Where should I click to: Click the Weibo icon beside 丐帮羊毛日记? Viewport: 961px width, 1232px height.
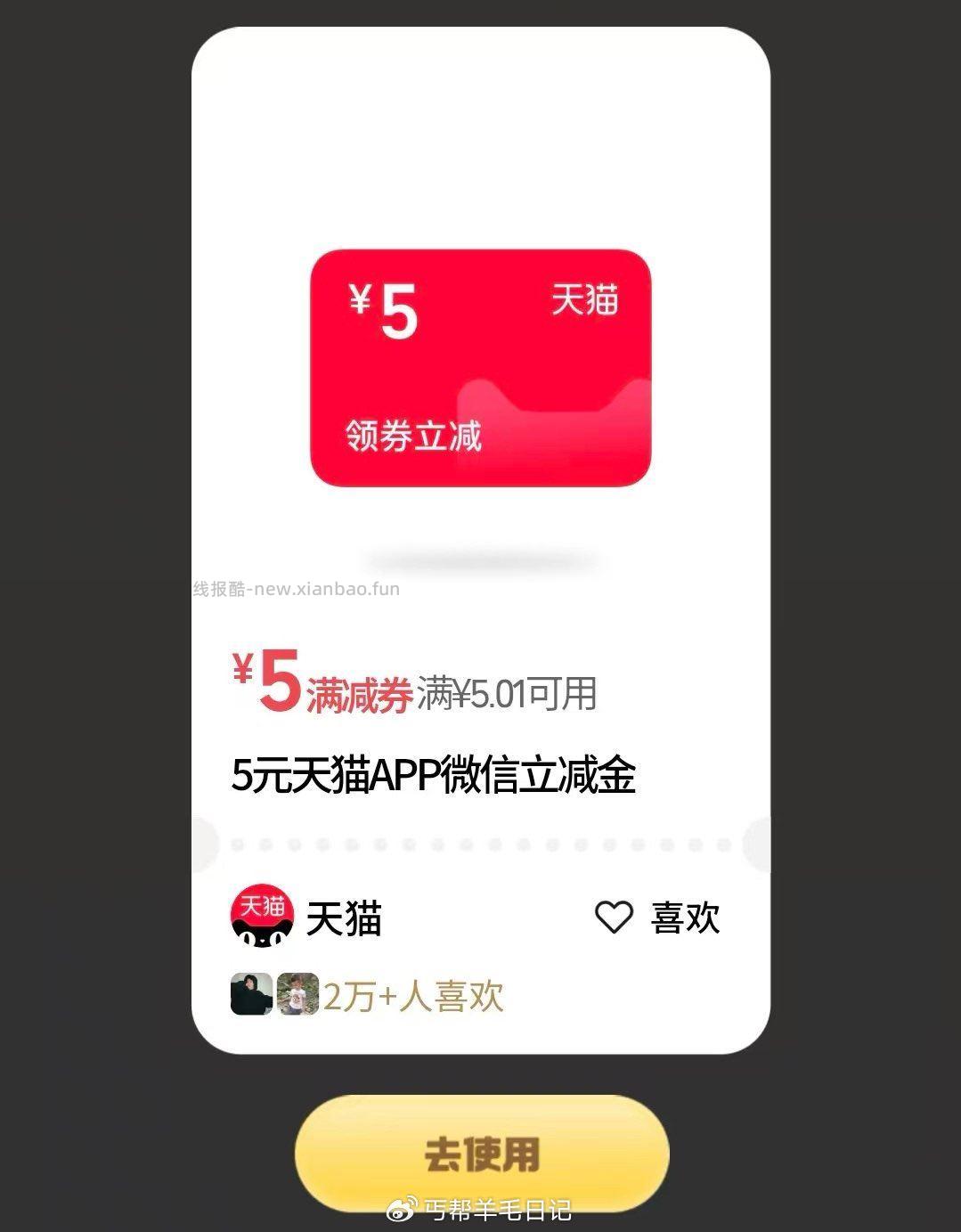pos(401,1209)
